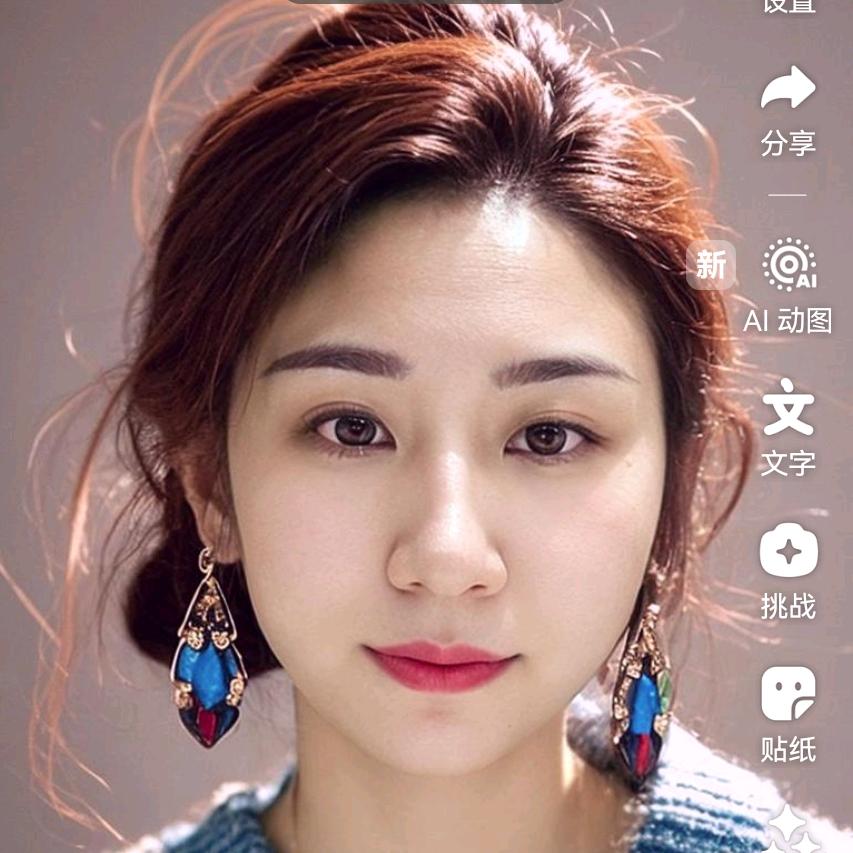The height and width of the screenshot is (853, 853).
Task: Open 设置 at the top of the toolbar
Action: [x=788, y=6]
